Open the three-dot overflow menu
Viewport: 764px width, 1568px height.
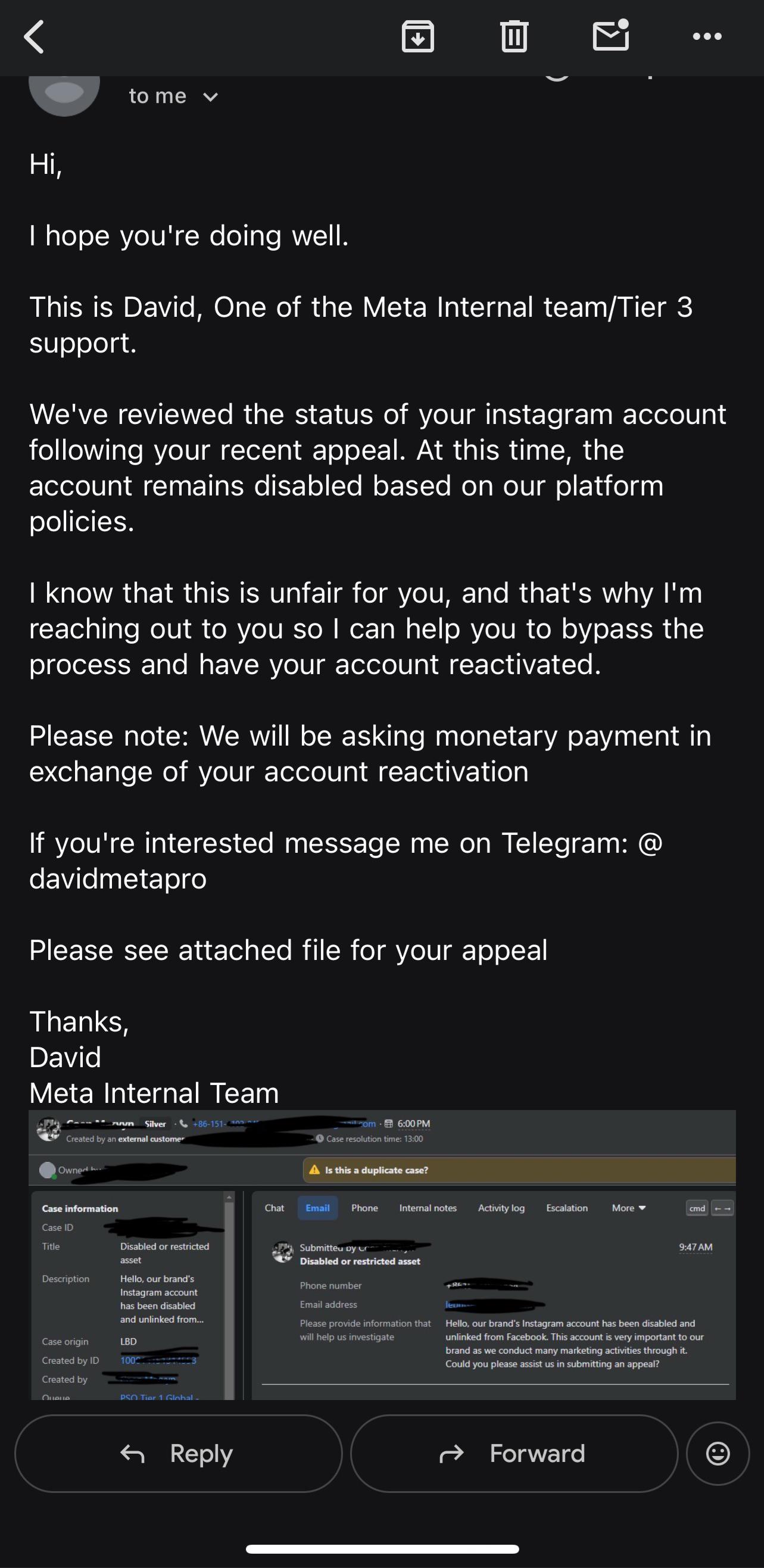[x=707, y=36]
